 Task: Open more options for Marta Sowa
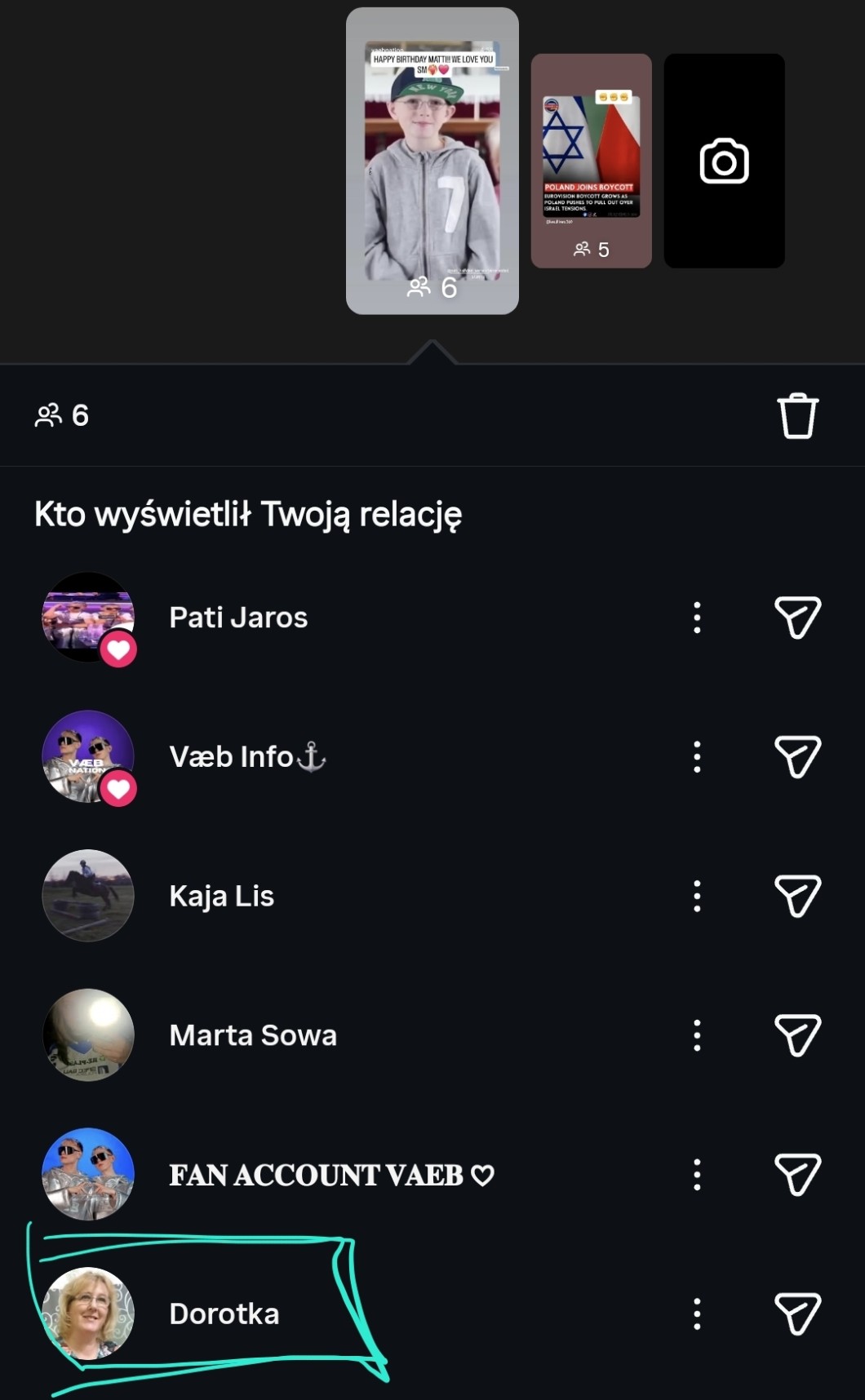point(697,1035)
